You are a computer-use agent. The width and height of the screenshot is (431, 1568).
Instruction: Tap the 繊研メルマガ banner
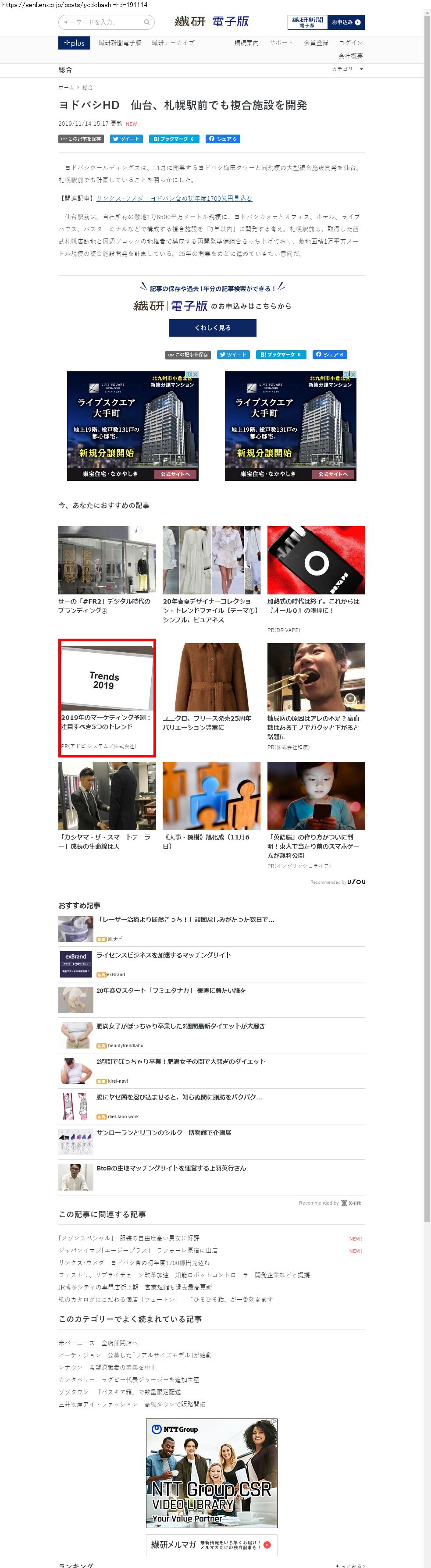coord(211,1544)
